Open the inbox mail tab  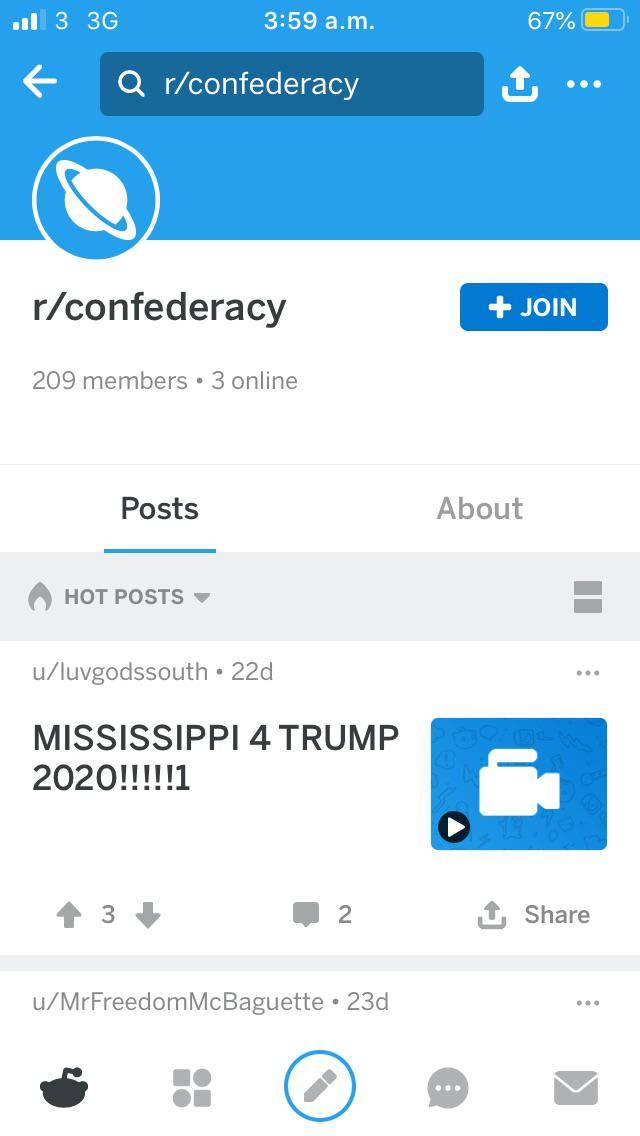click(576, 1087)
